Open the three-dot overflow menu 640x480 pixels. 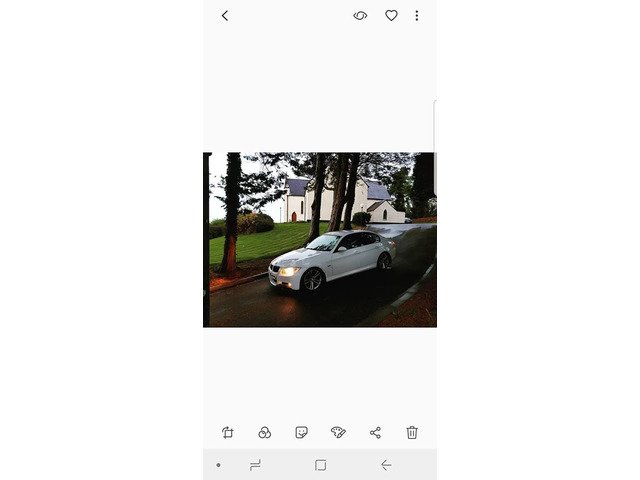point(417,16)
